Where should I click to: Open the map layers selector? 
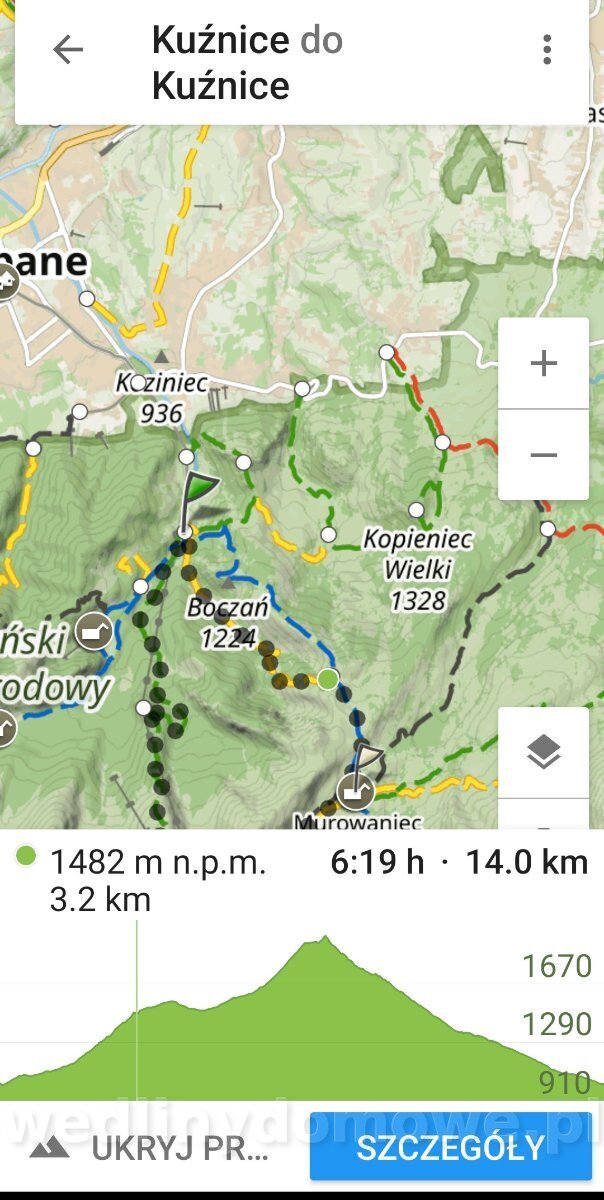click(543, 752)
